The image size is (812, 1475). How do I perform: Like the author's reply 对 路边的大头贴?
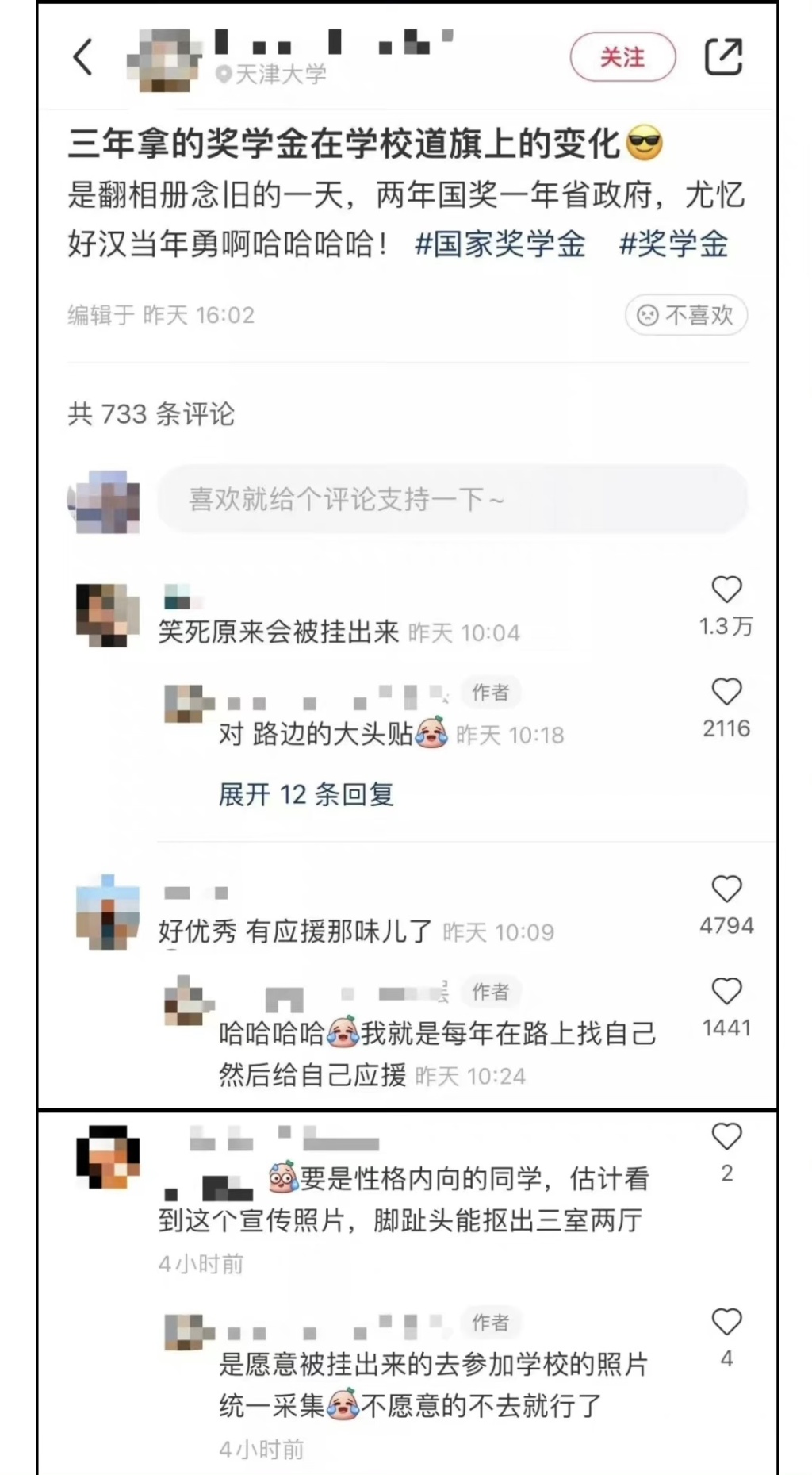726,692
